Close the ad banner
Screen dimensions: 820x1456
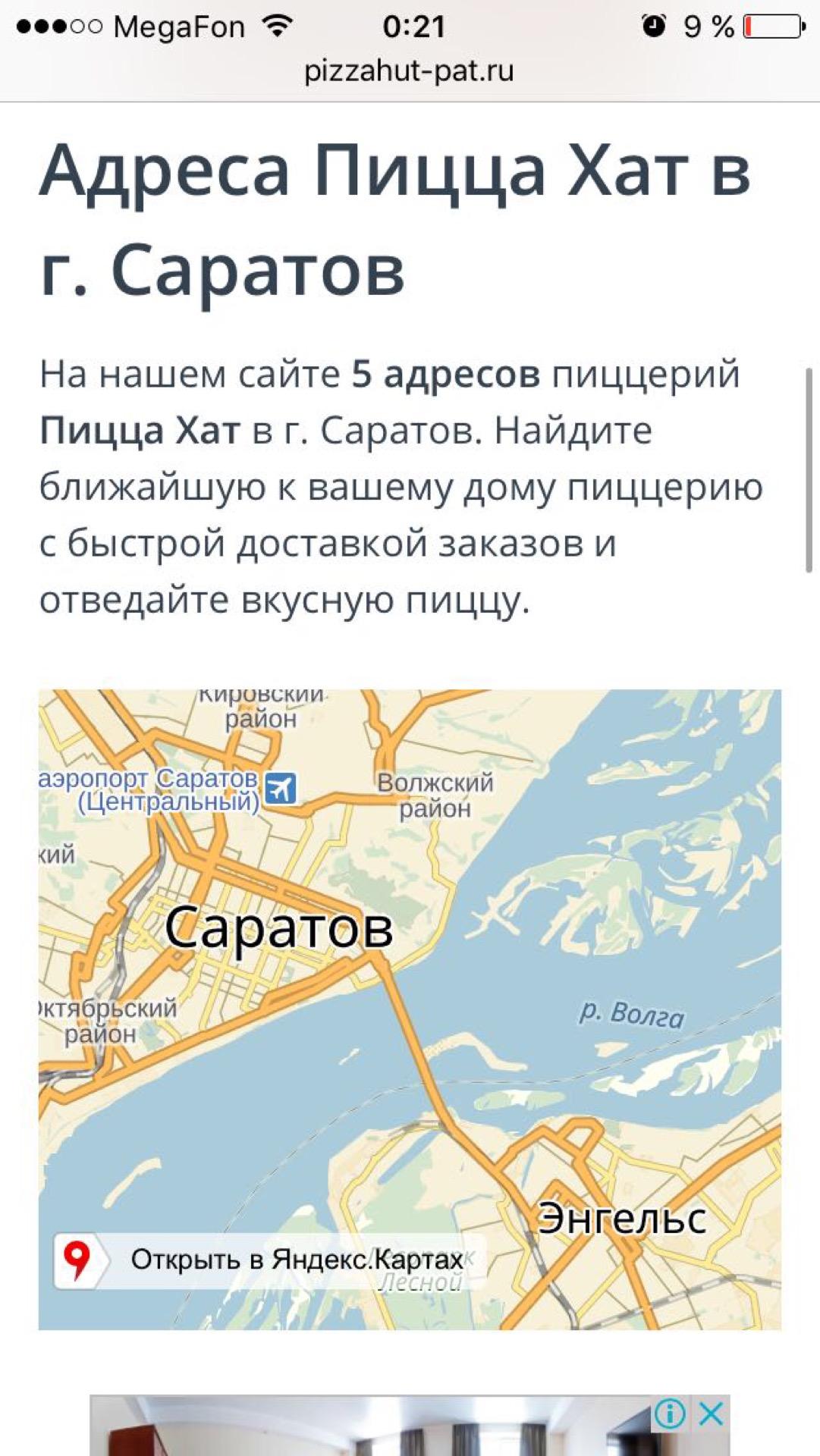[x=711, y=1414]
